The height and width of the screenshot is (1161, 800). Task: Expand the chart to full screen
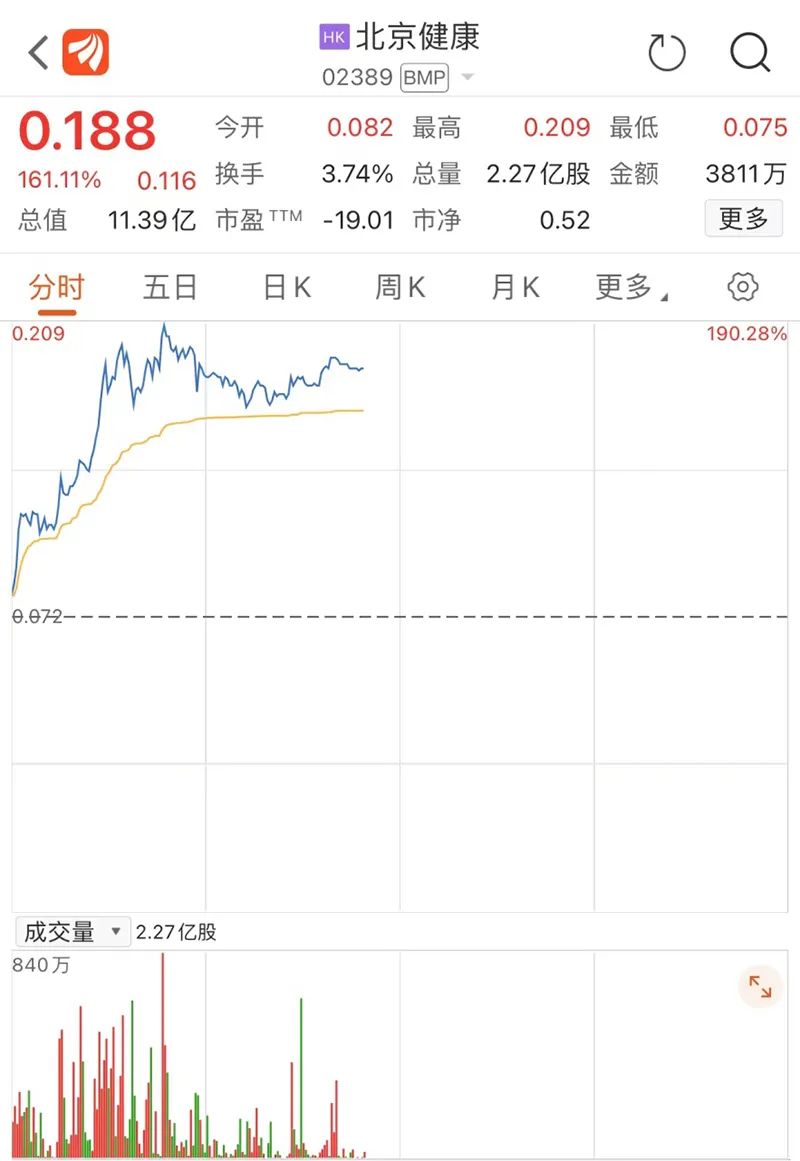click(760, 988)
